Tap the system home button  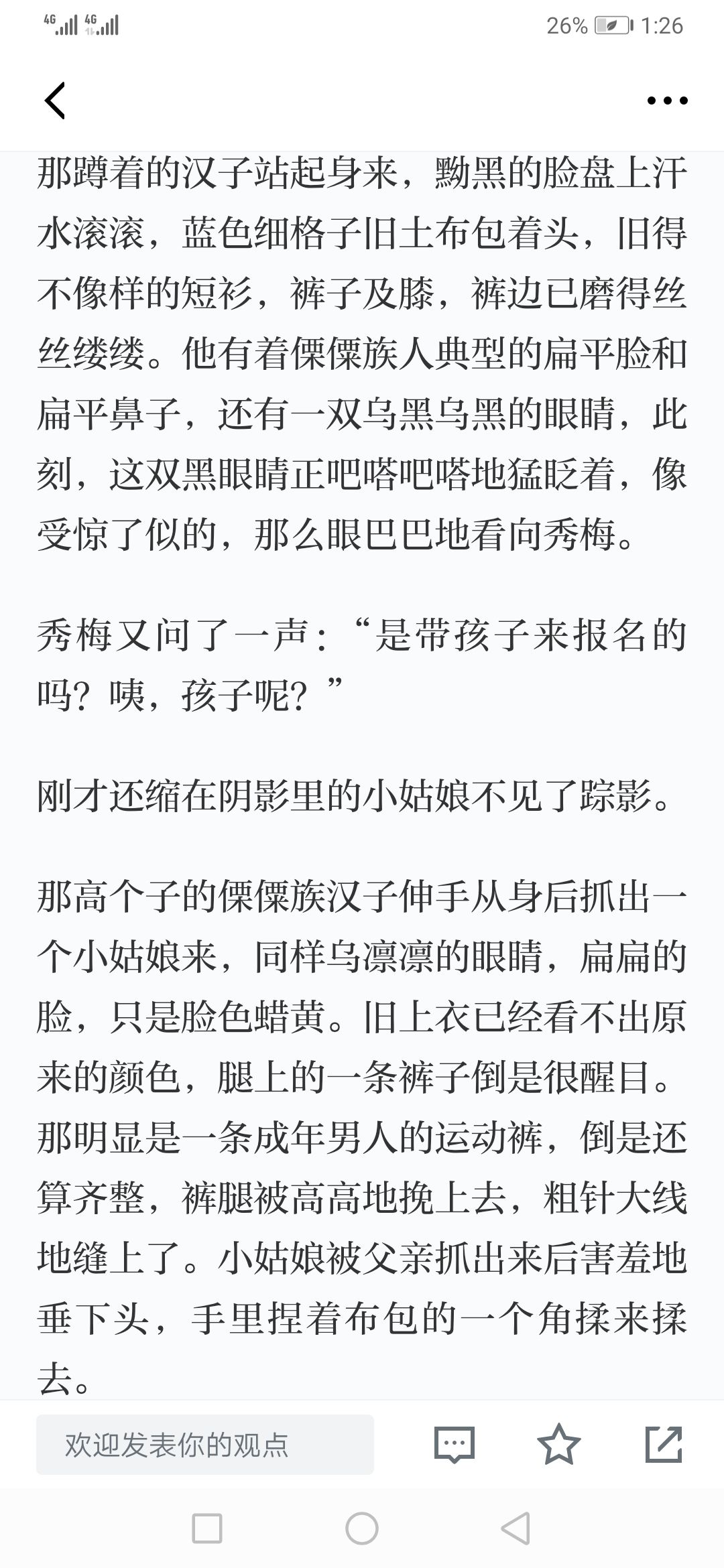coord(362,1529)
